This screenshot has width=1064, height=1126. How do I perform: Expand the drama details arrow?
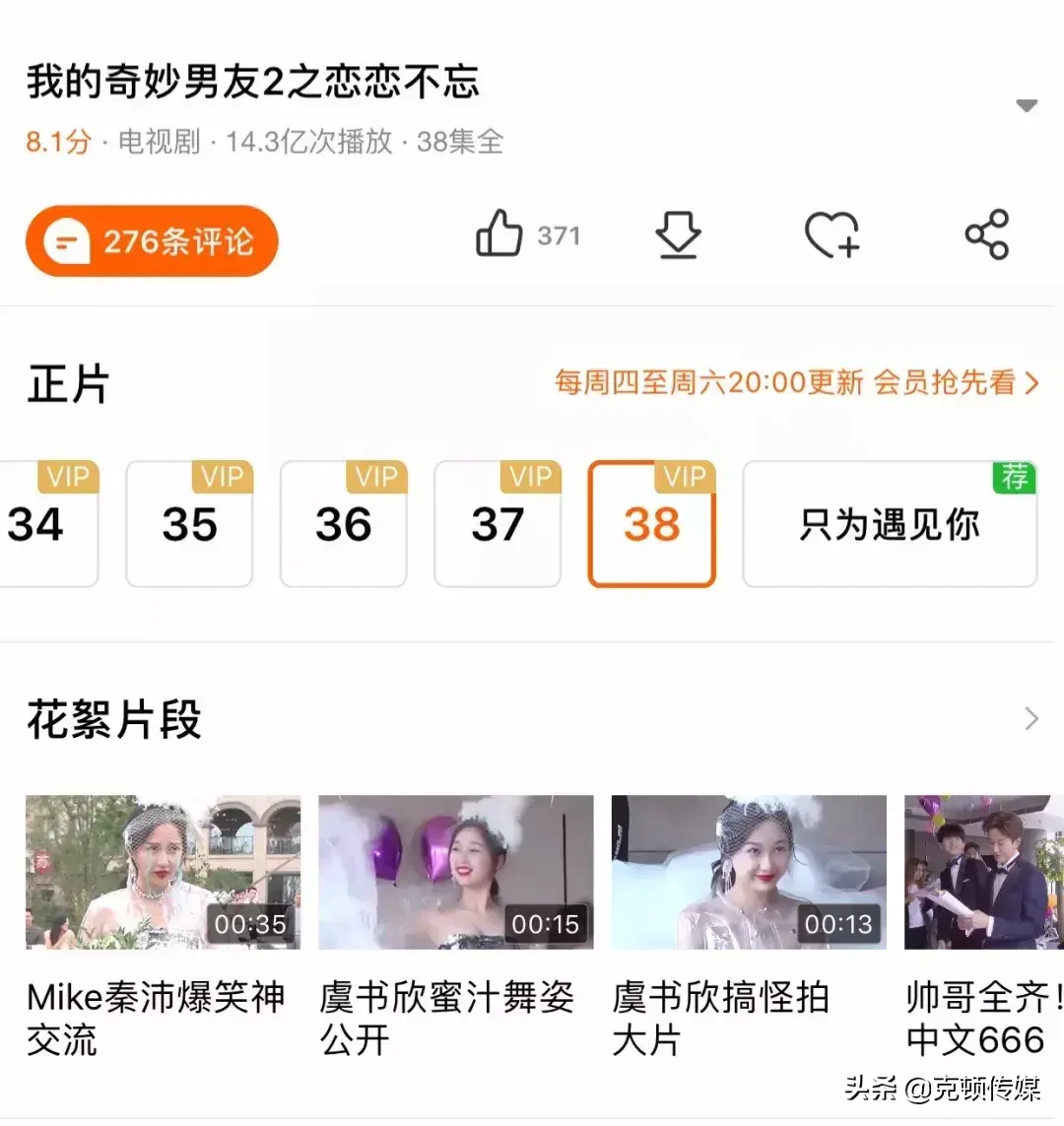click(x=1027, y=105)
